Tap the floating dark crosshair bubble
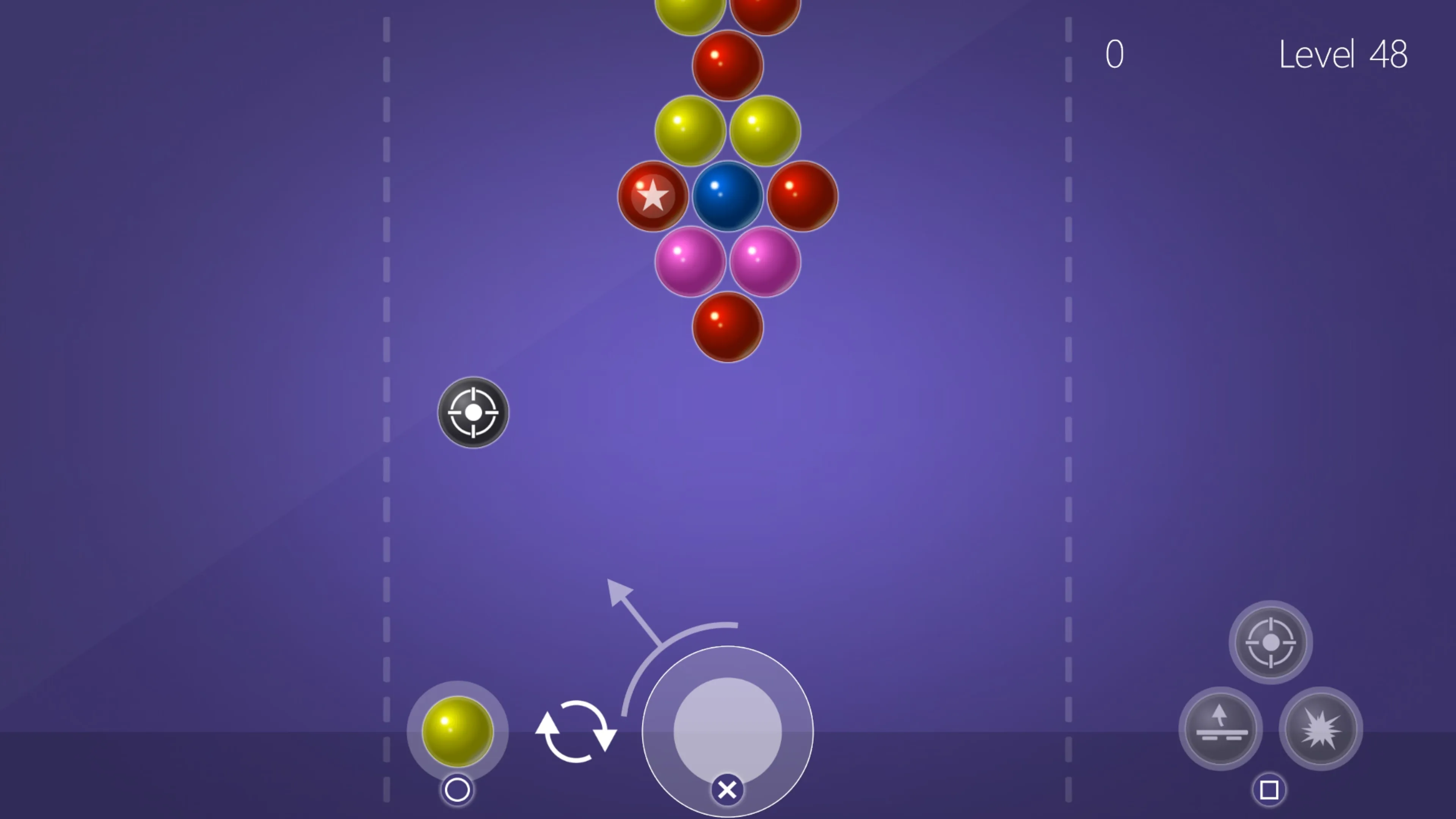 pyautogui.click(x=473, y=413)
